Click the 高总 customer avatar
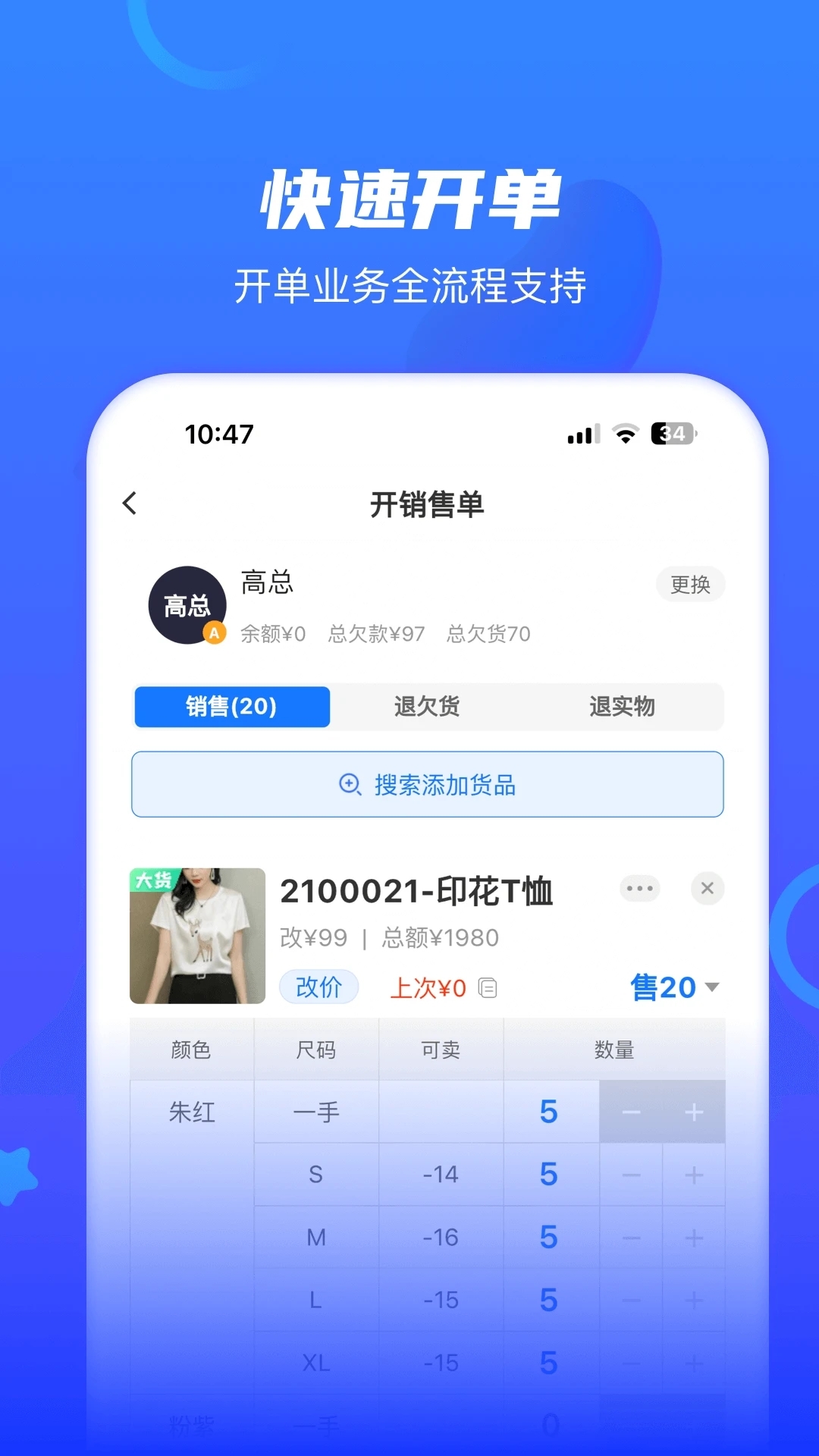The height and width of the screenshot is (1456, 819). point(187,605)
